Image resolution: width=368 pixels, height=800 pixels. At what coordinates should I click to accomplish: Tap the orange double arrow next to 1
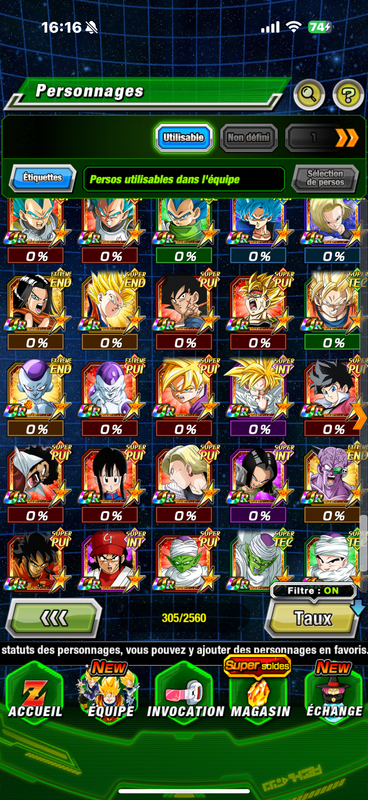point(347,137)
